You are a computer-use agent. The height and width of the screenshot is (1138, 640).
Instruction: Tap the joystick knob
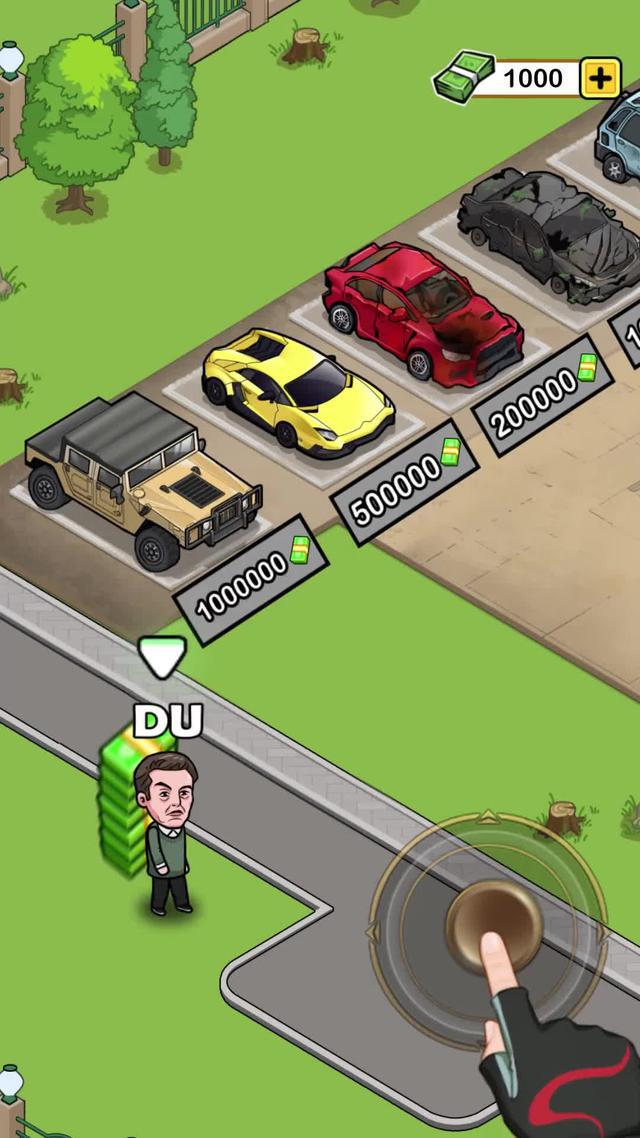492,927
